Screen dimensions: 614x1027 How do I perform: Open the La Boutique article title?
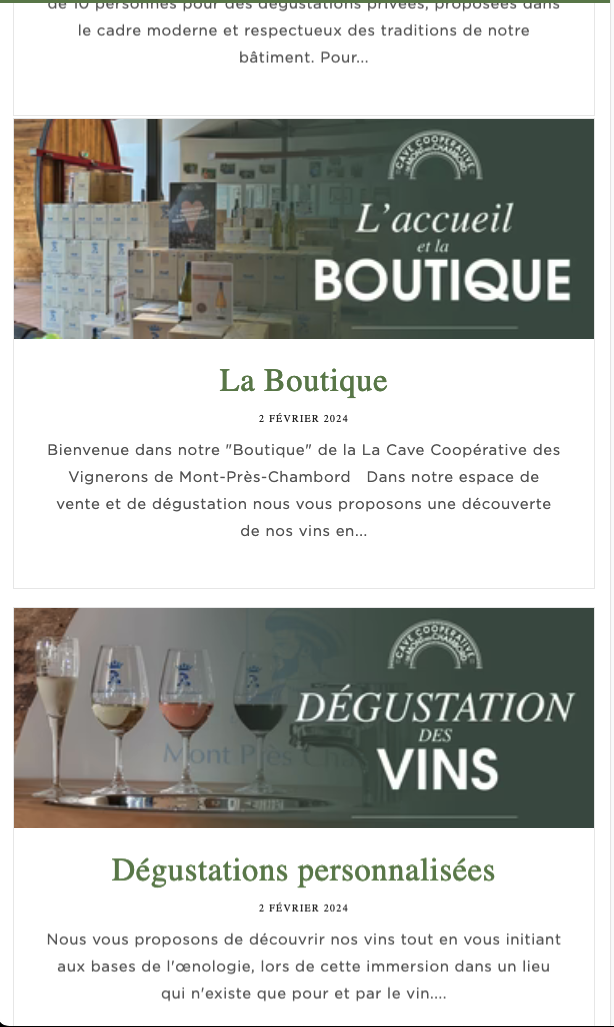click(x=303, y=381)
